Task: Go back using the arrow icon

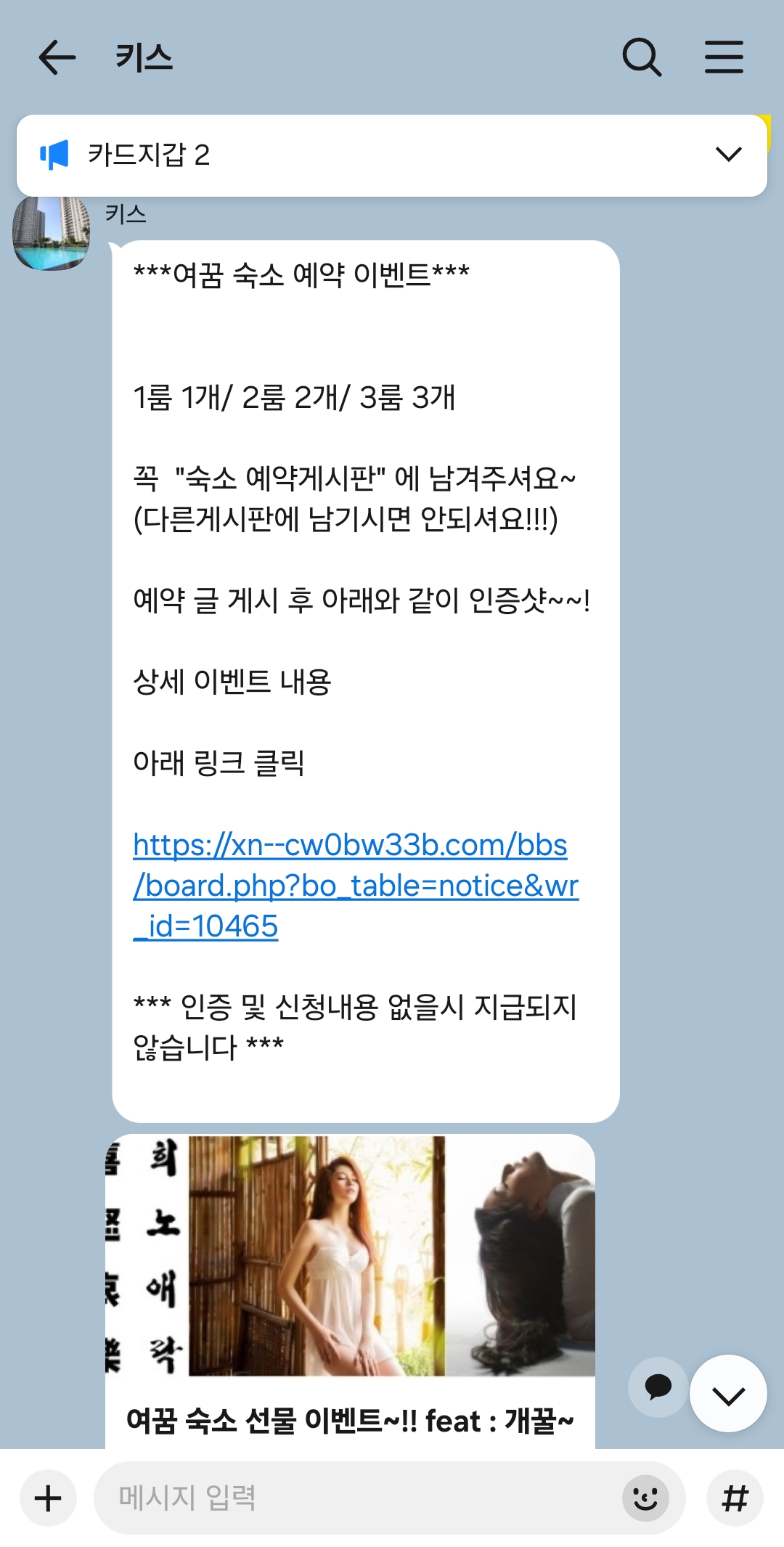Action: (57, 57)
